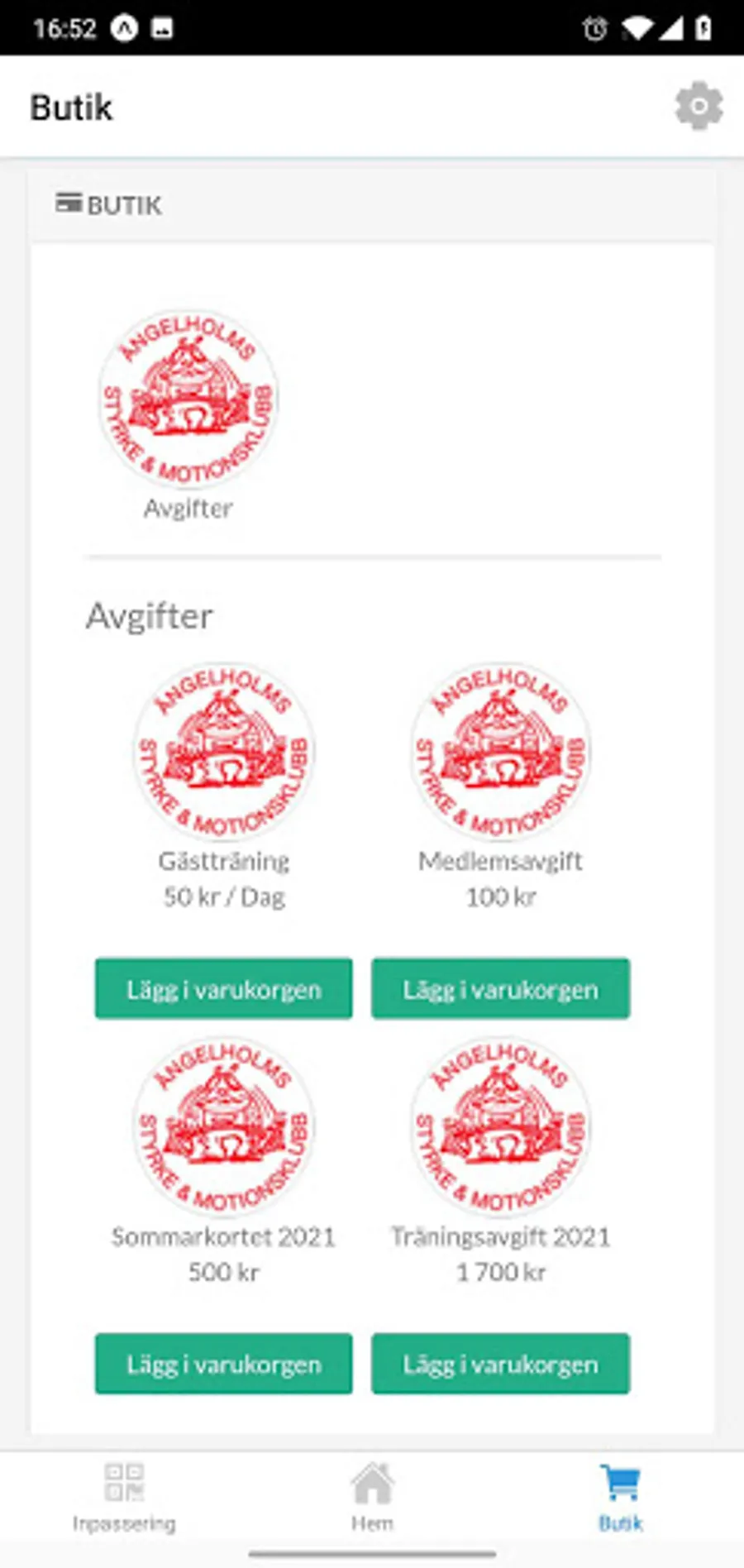The image size is (744, 1568).
Task: Go to the Hem tab
Action: click(x=372, y=1498)
